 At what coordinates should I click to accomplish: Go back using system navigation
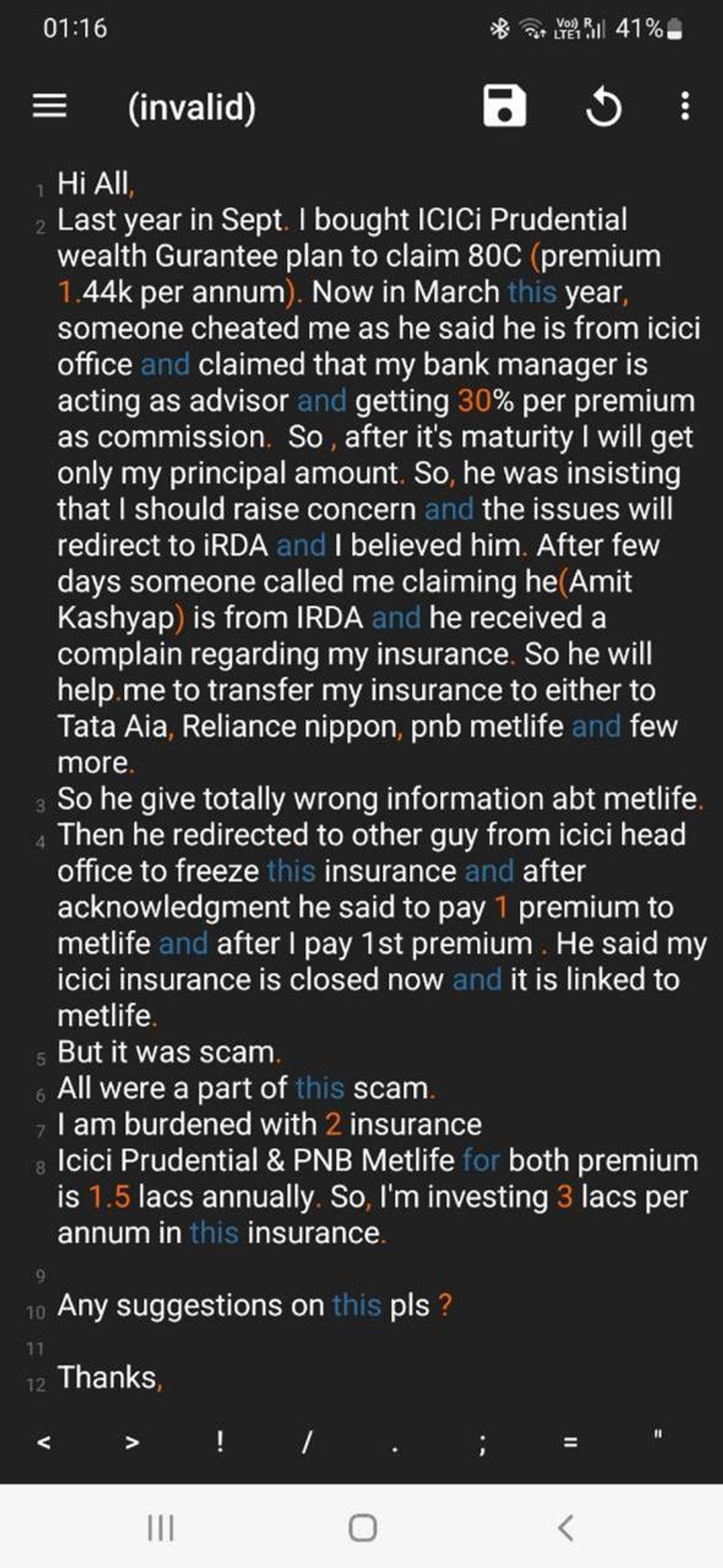click(564, 1528)
